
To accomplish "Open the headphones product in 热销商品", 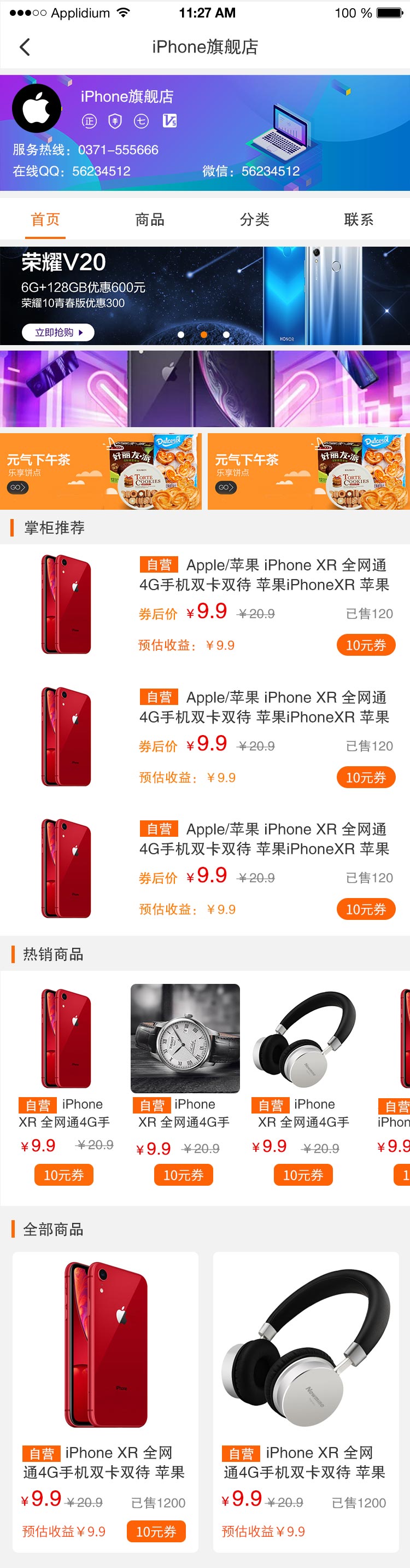I will (x=304, y=1038).
